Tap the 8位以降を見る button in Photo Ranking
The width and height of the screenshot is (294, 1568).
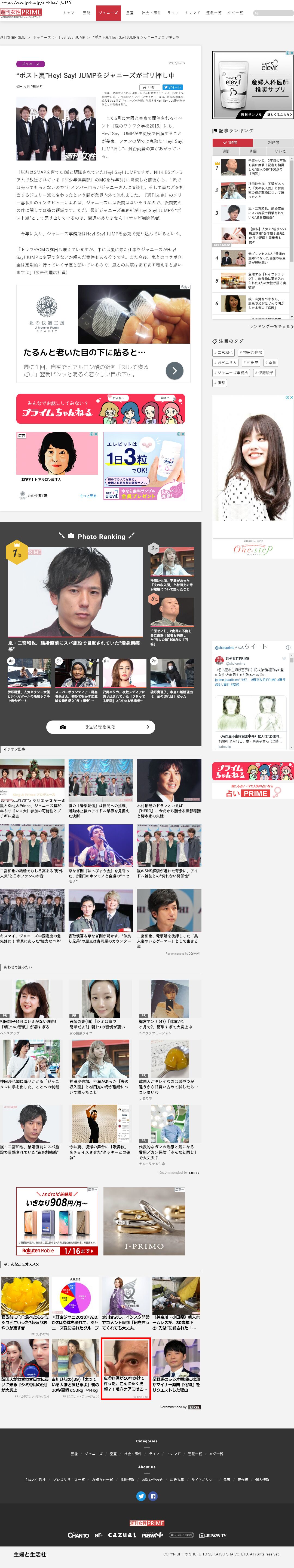[101, 727]
